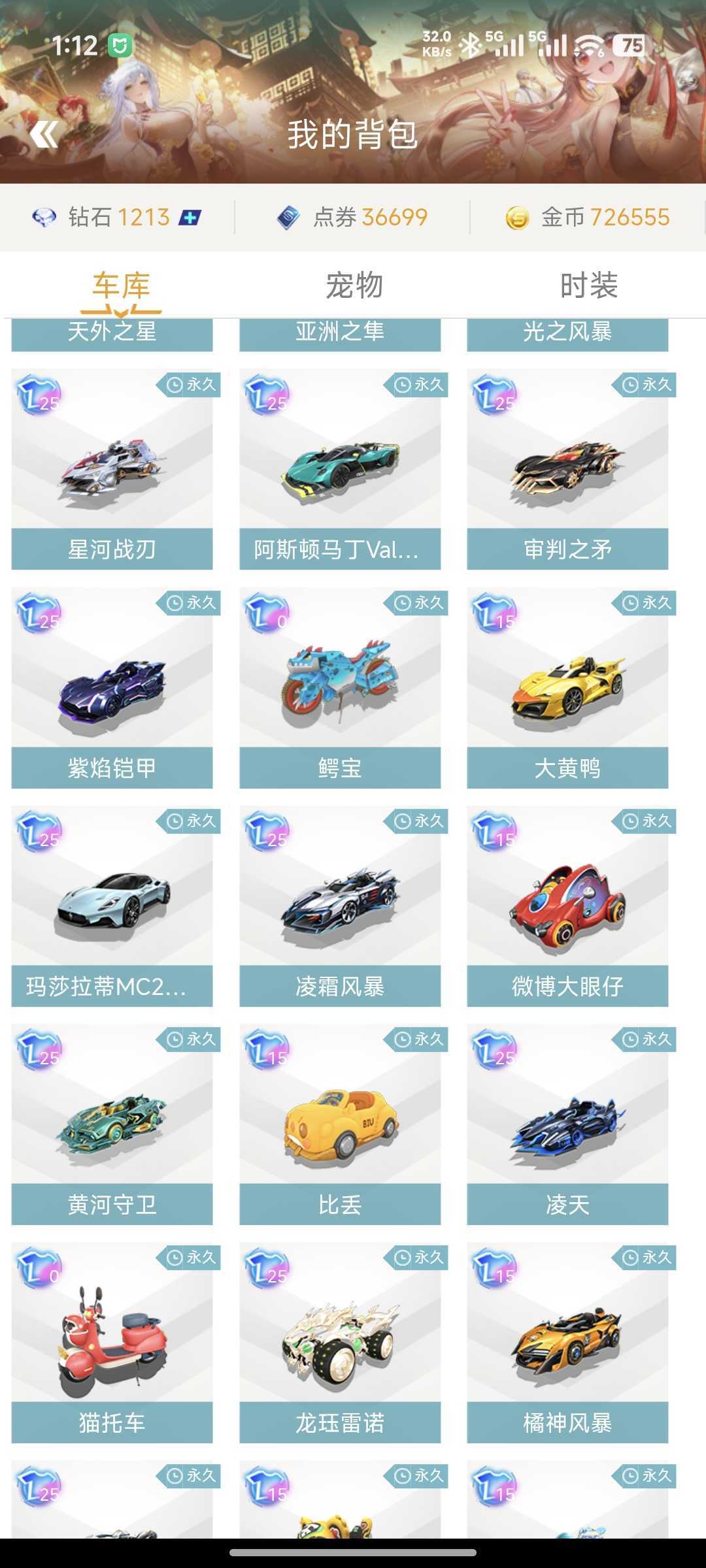View the 龙珏雷诺 car
This screenshot has height=1568, width=706.
pos(340,1342)
